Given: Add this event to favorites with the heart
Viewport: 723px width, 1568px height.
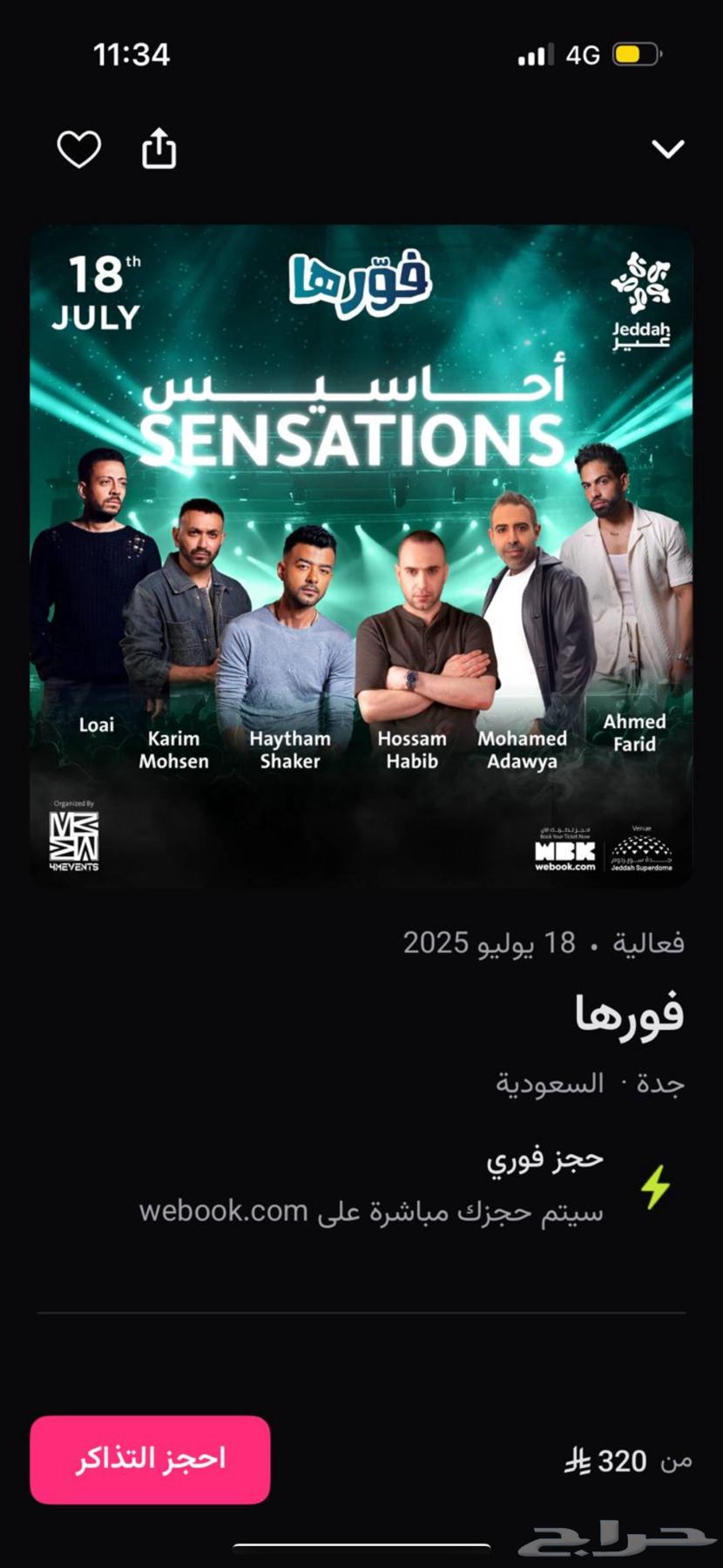Looking at the screenshot, I should pyautogui.click(x=79, y=149).
